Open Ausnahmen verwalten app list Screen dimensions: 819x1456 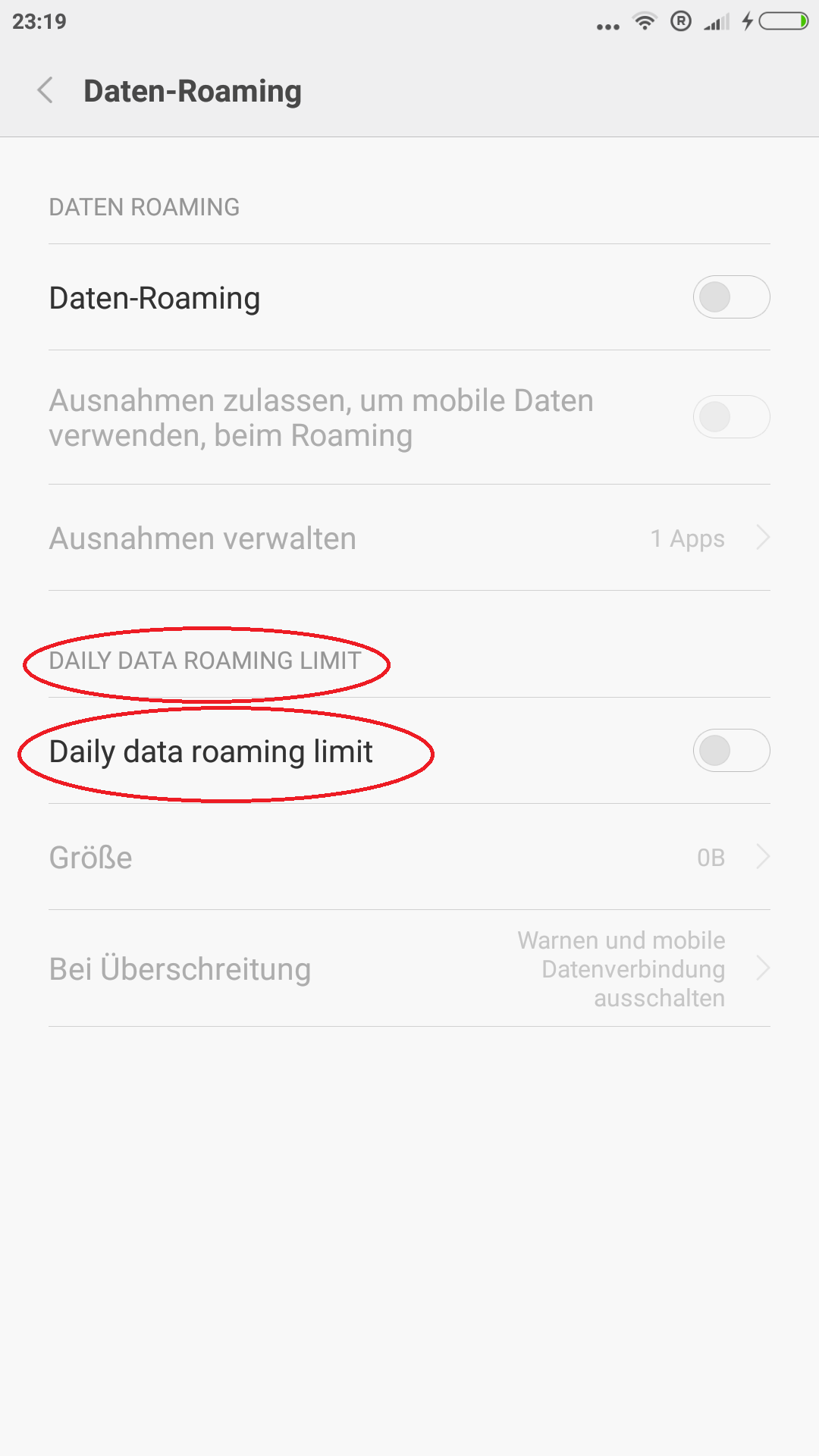coord(409,538)
